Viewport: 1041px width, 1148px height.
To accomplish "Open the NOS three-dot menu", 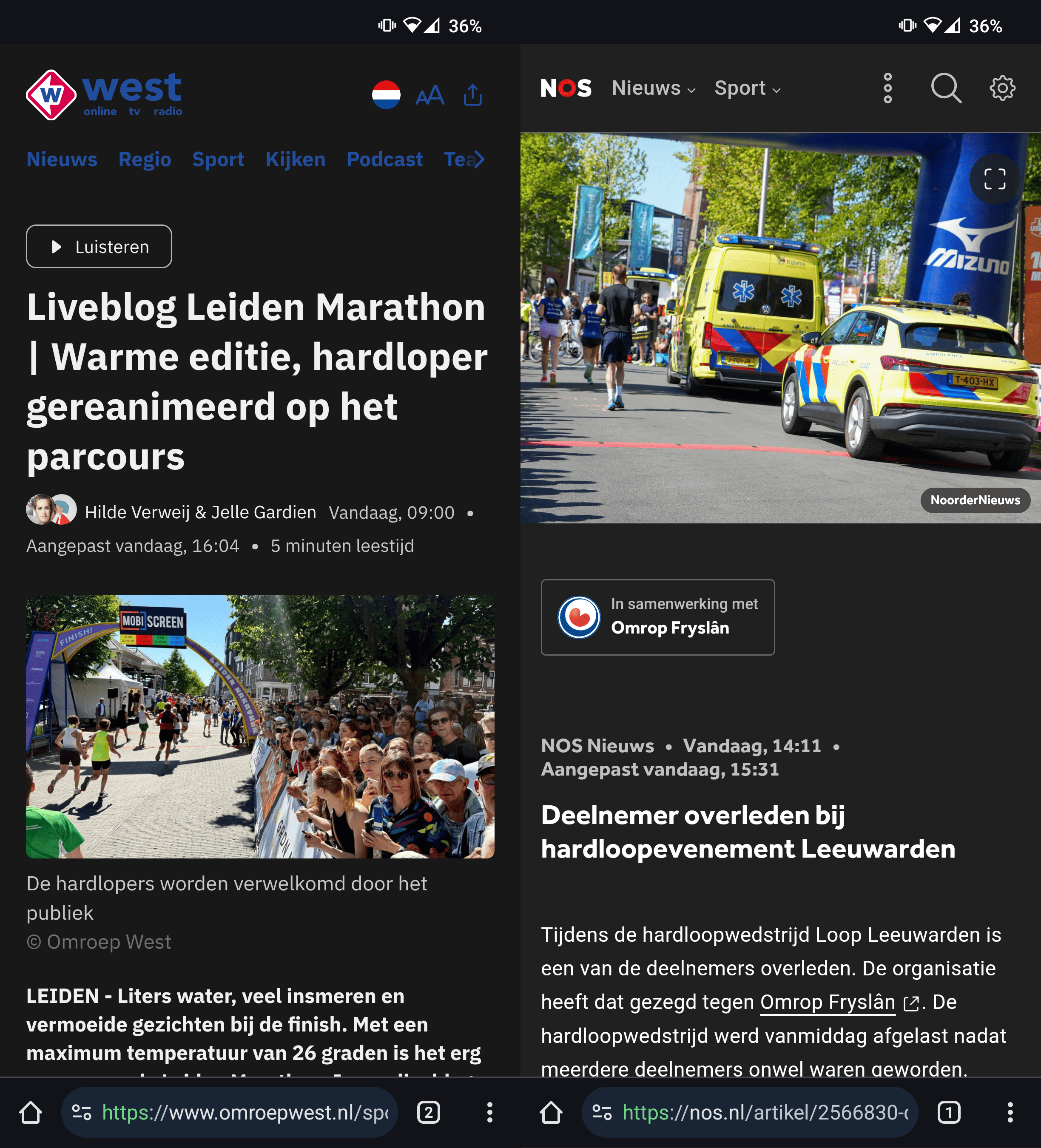I will (x=887, y=88).
